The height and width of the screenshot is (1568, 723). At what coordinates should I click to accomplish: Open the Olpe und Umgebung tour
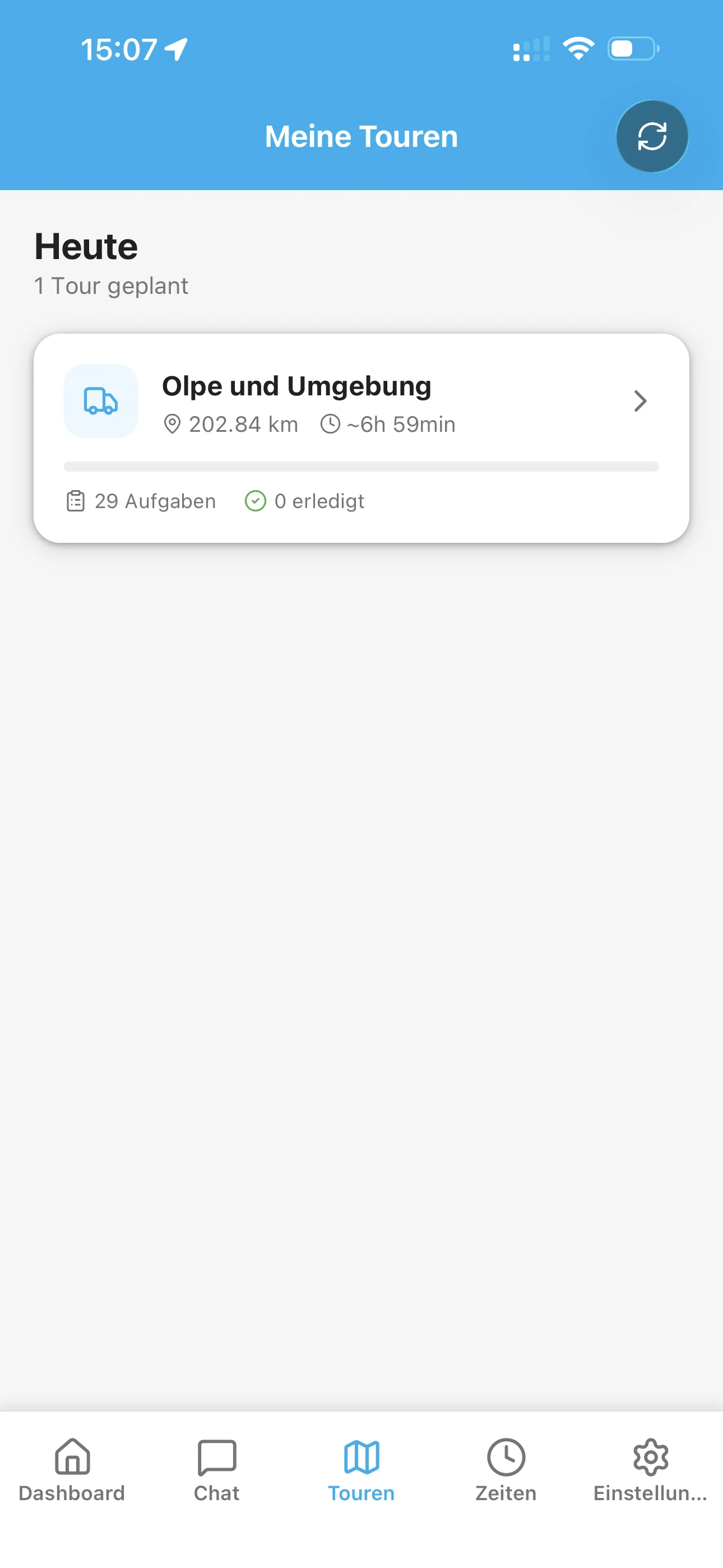click(x=361, y=437)
